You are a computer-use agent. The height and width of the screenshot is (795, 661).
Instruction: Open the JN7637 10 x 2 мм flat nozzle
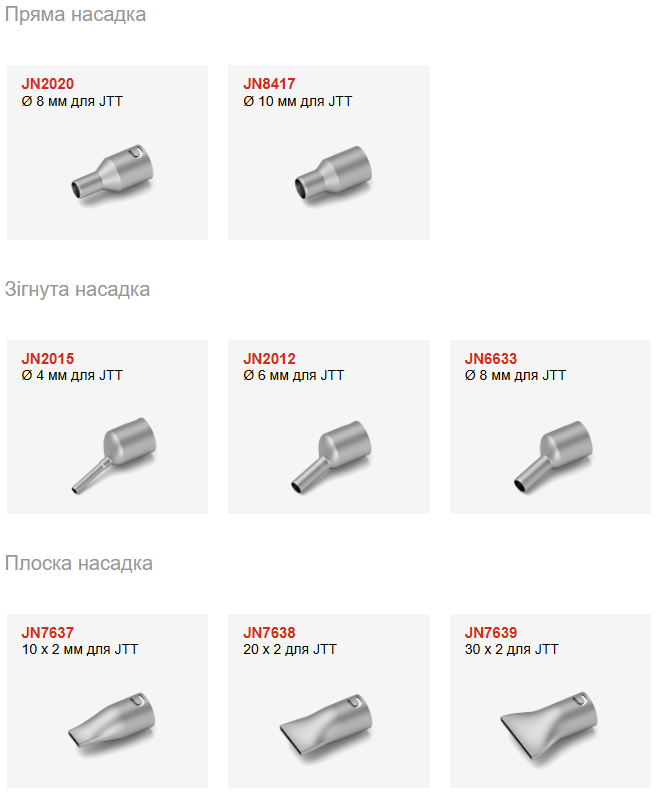point(107,701)
